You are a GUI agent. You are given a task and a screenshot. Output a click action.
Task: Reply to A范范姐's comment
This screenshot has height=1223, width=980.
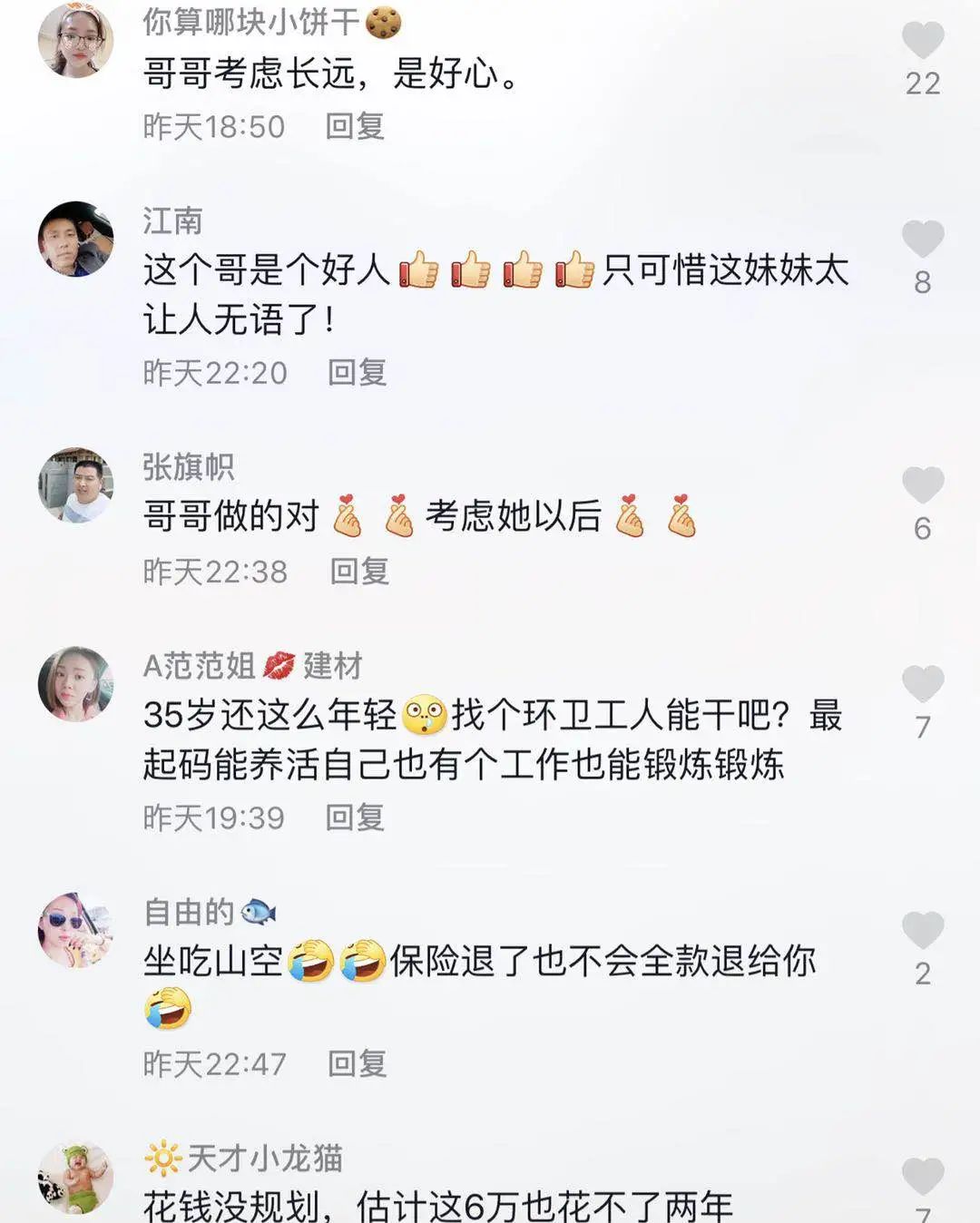pyautogui.click(x=355, y=817)
